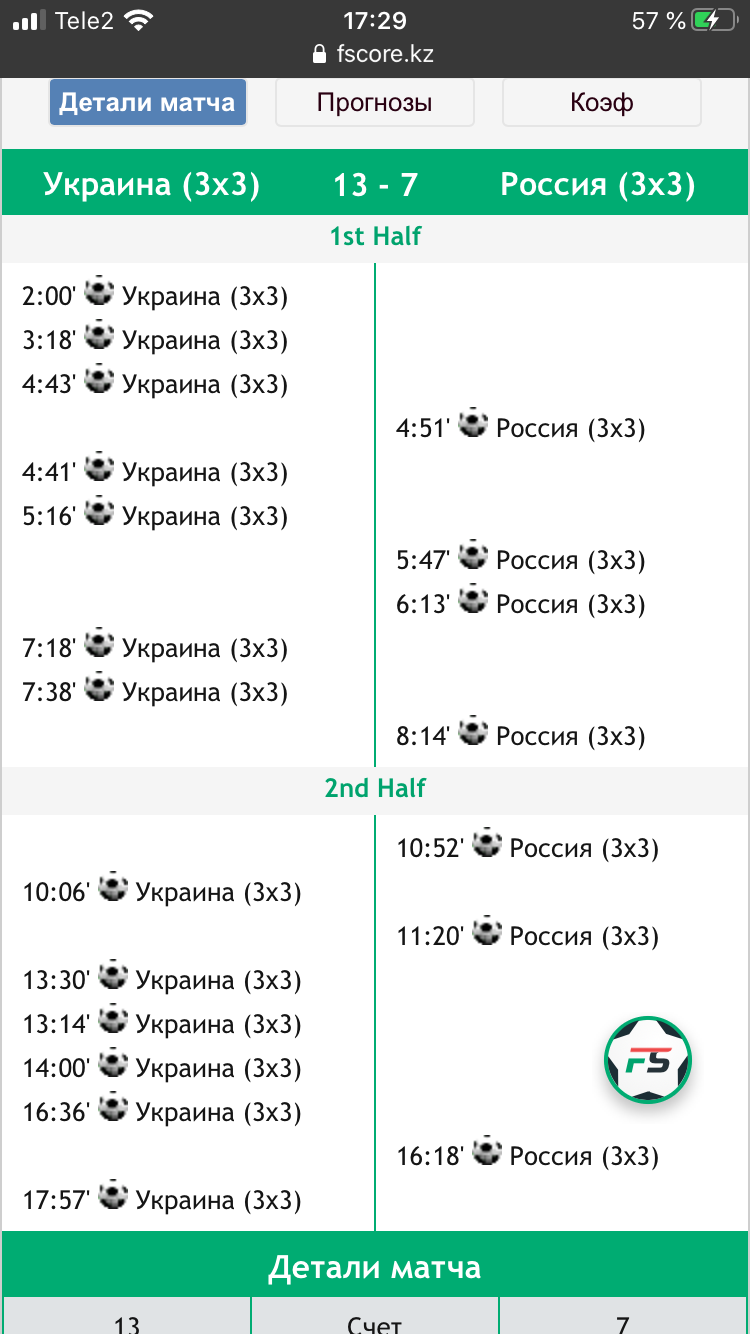Image resolution: width=750 pixels, height=1334 pixels.
Task: Tap the fscore.kz address bar
Action: [375, 54]
